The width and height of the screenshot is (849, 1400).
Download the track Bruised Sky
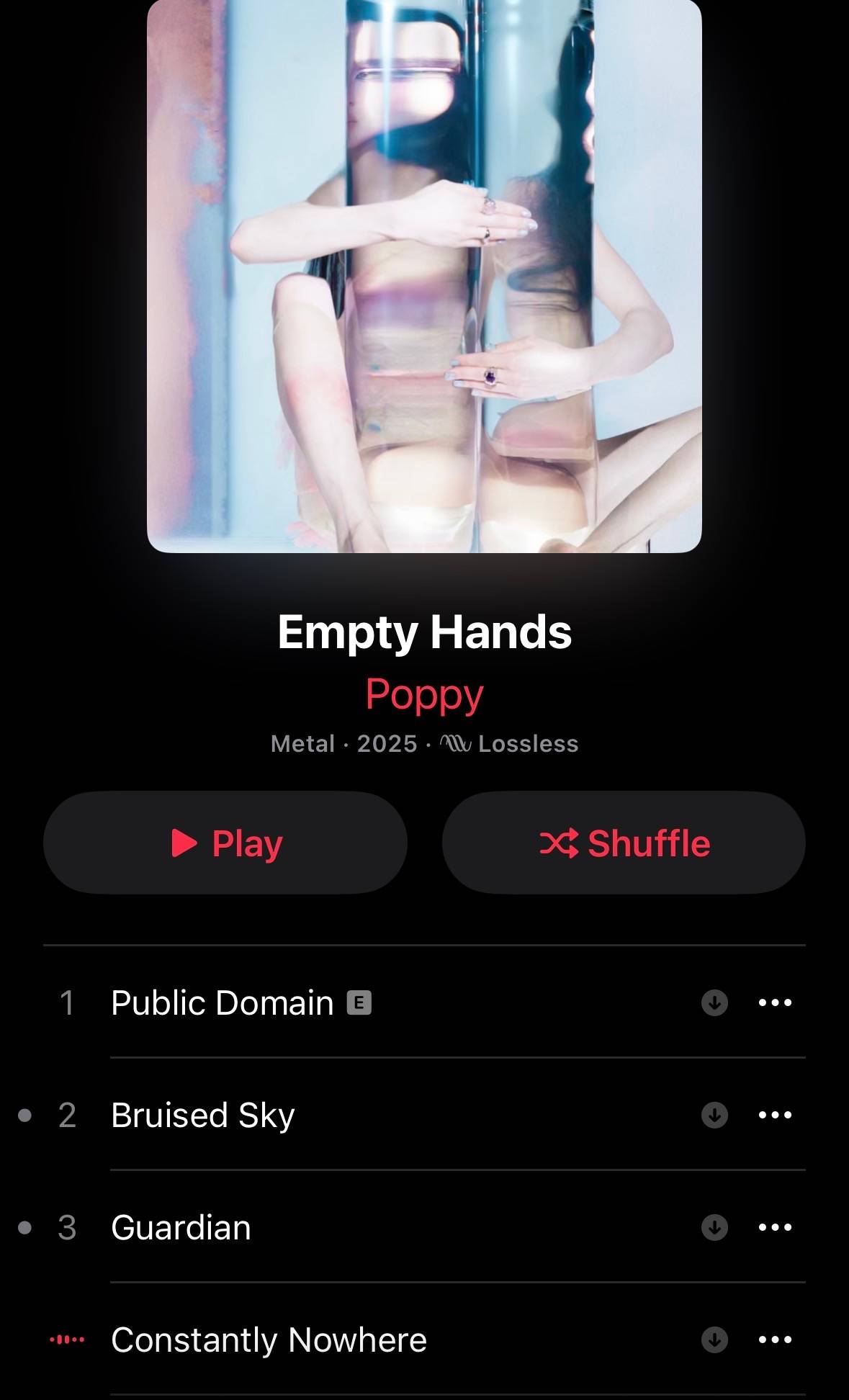click(x=714, y=1115)
